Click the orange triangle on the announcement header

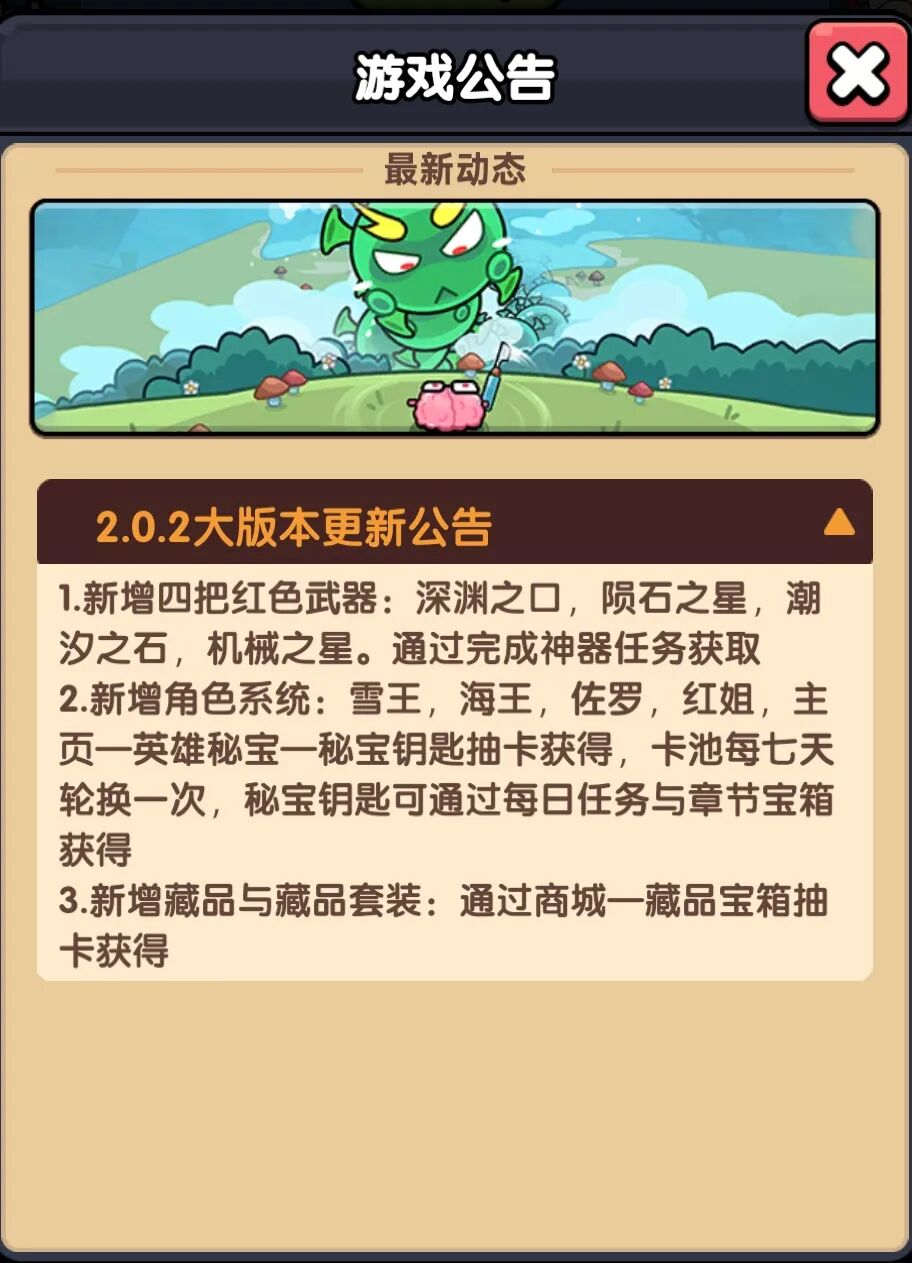pos(840,521)
